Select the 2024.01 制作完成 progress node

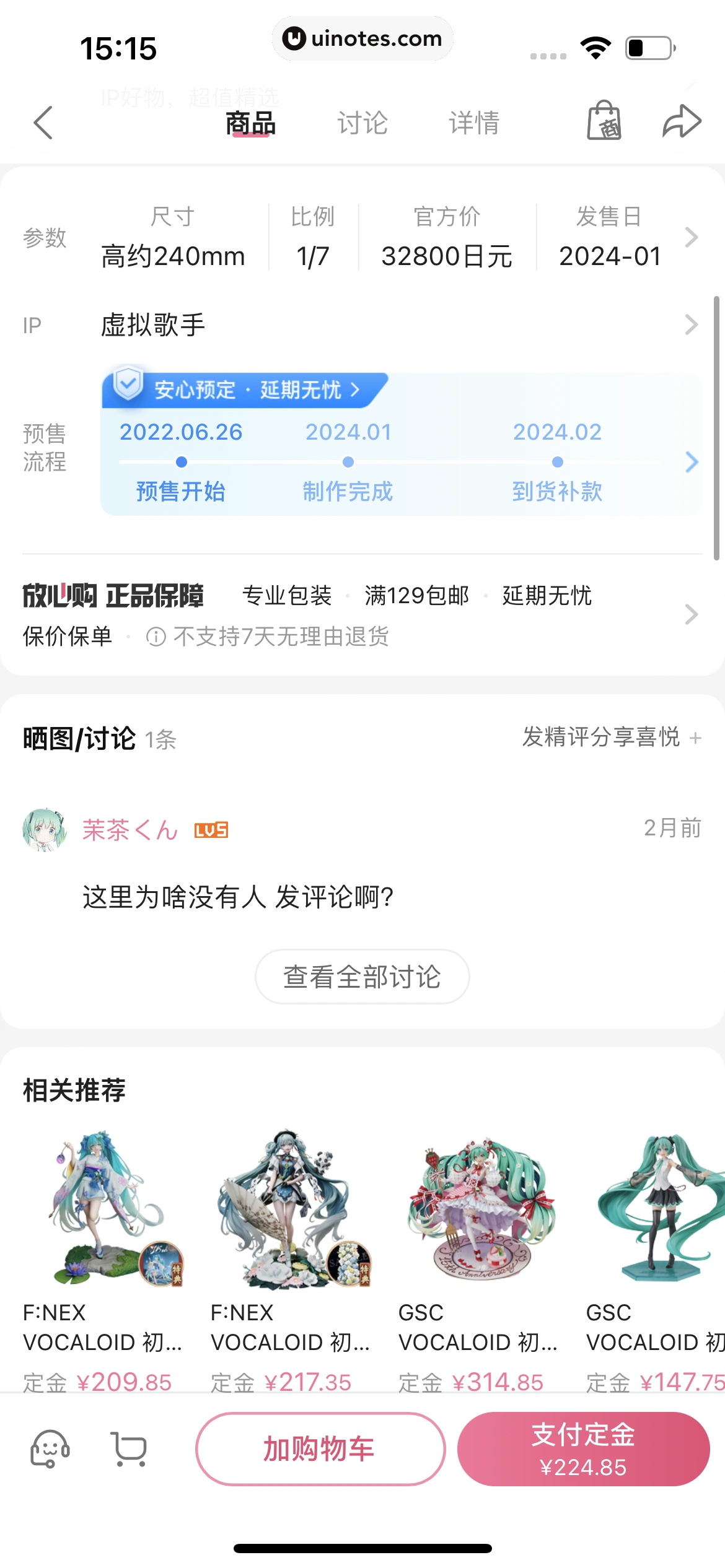click(348, 461)
